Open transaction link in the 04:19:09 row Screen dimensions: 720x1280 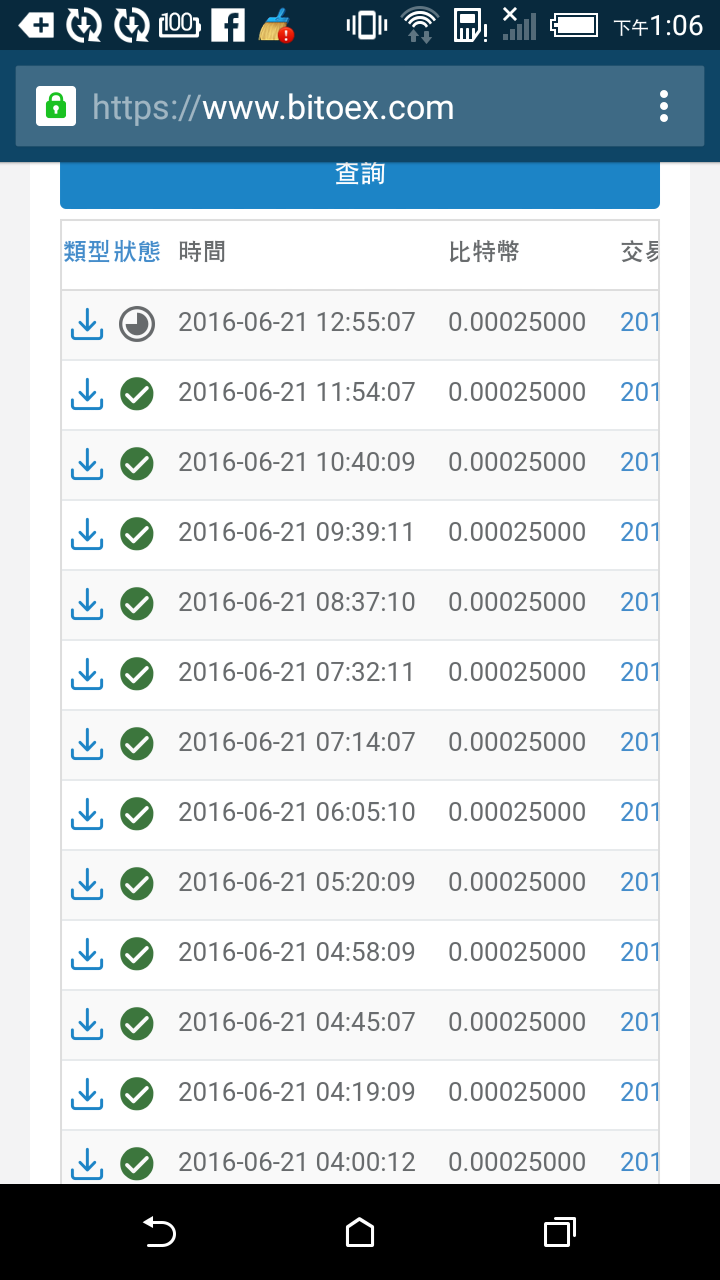pos(639,1092)
